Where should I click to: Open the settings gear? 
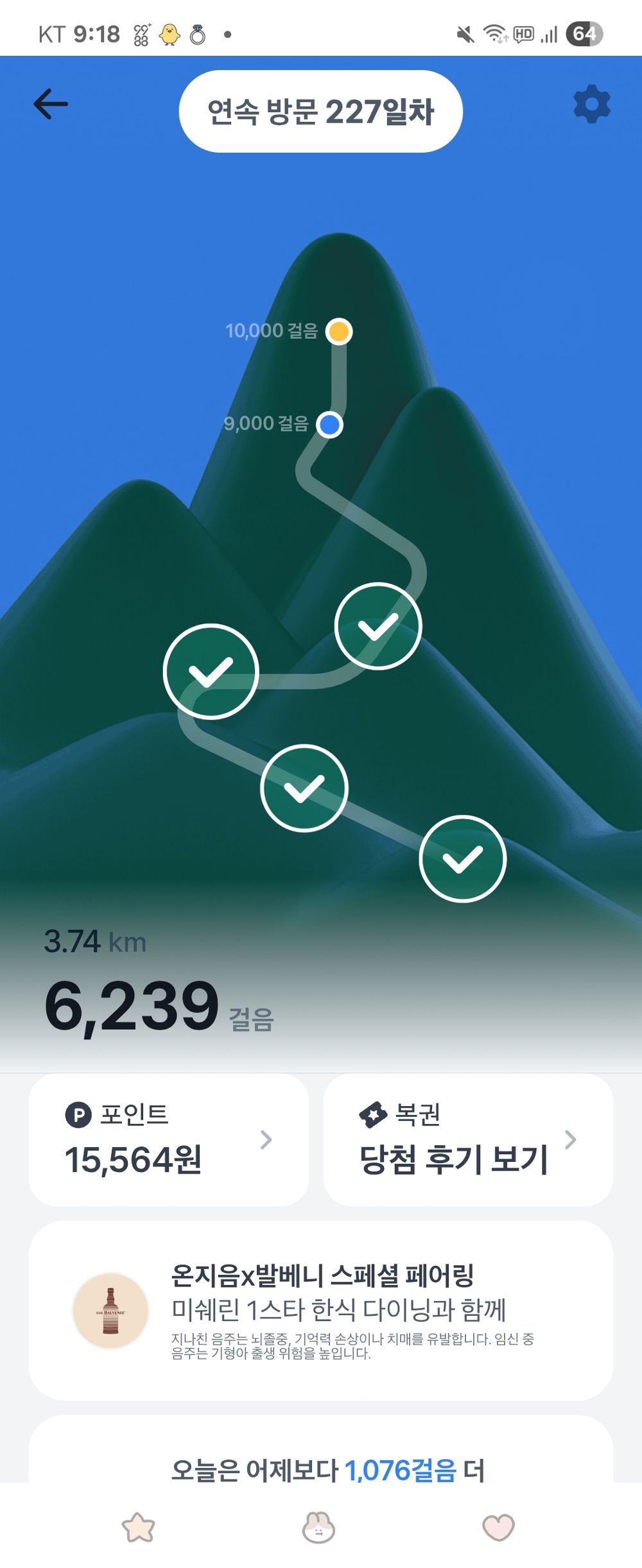(591, 104)
